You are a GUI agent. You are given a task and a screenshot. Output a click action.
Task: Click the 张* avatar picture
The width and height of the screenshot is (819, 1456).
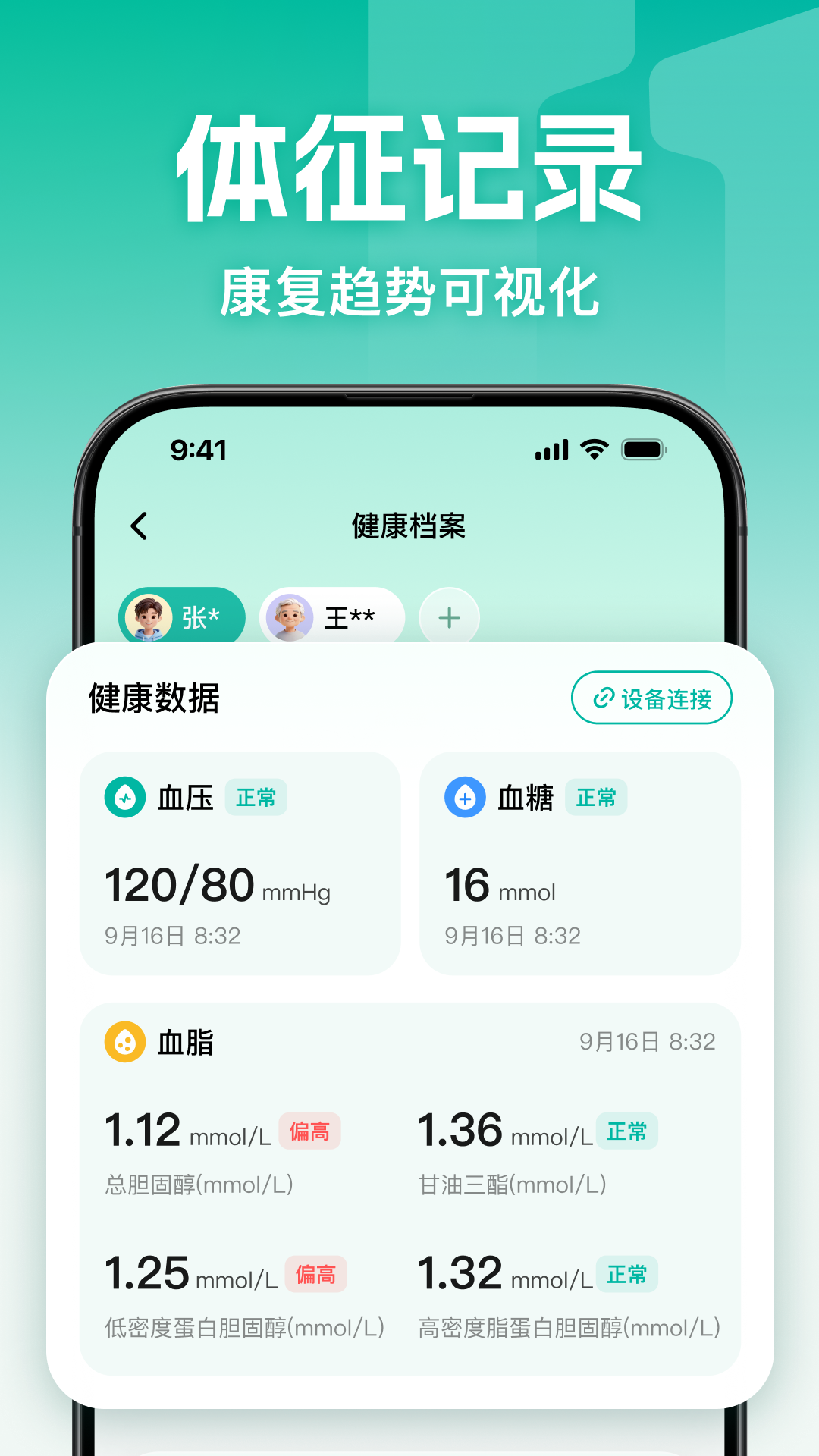152,617
